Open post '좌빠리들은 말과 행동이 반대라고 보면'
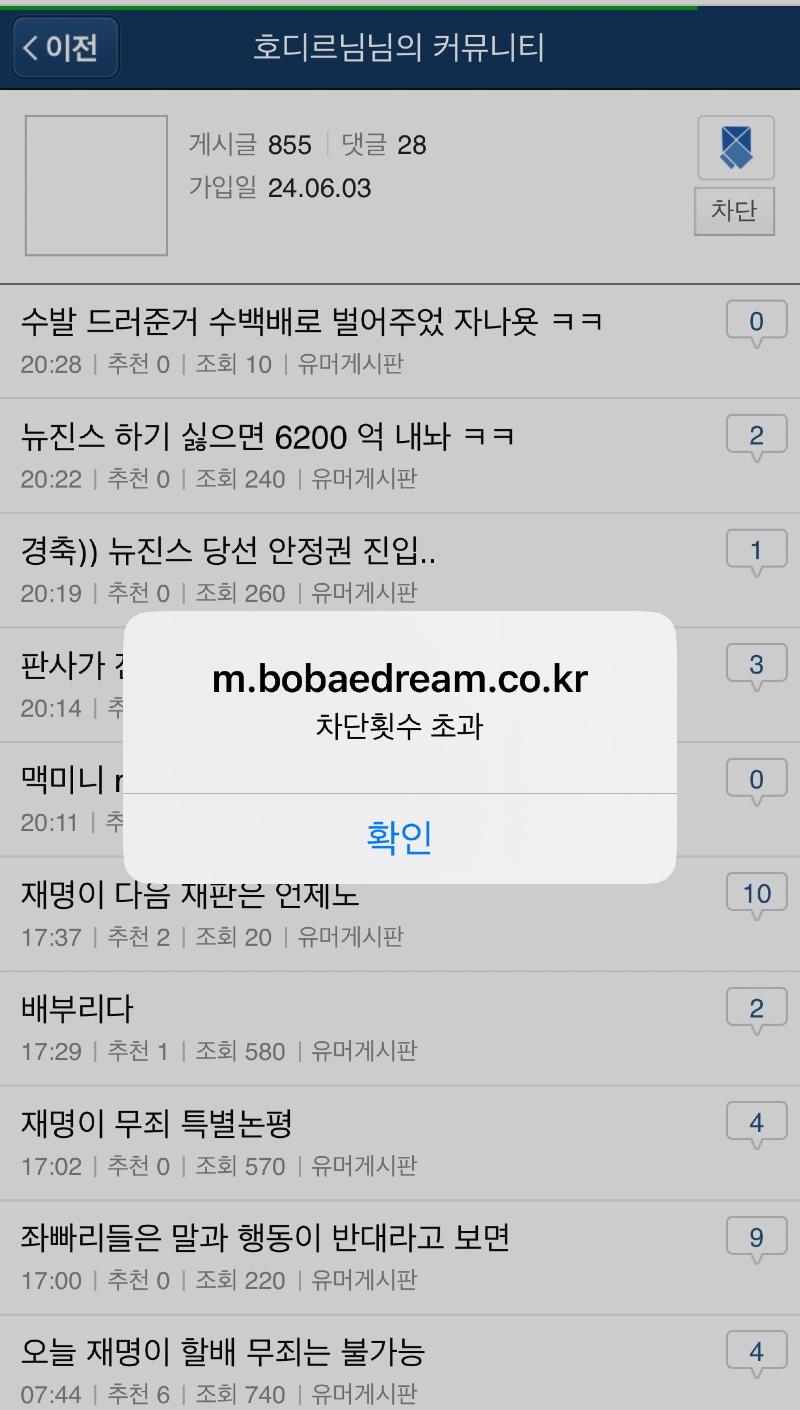Viewport: 800px width, 1410px height. pos(265,1237)
